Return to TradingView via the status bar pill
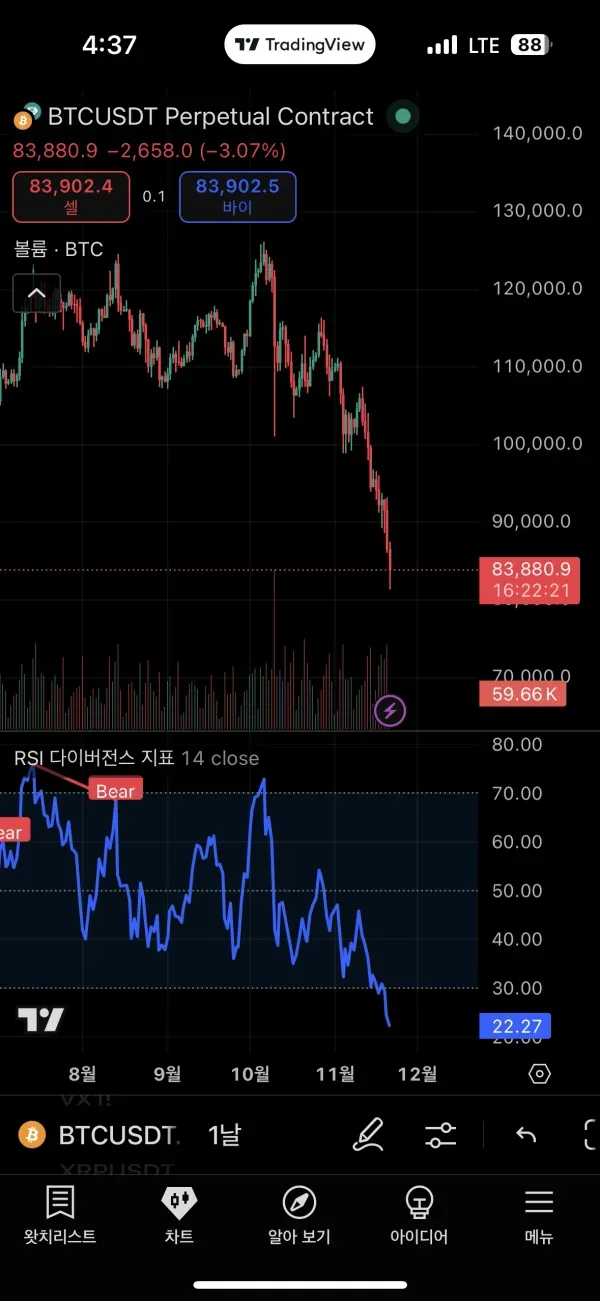Viewport: 600px width, 1301px height. pyautogui.click(x=300, y=45)
